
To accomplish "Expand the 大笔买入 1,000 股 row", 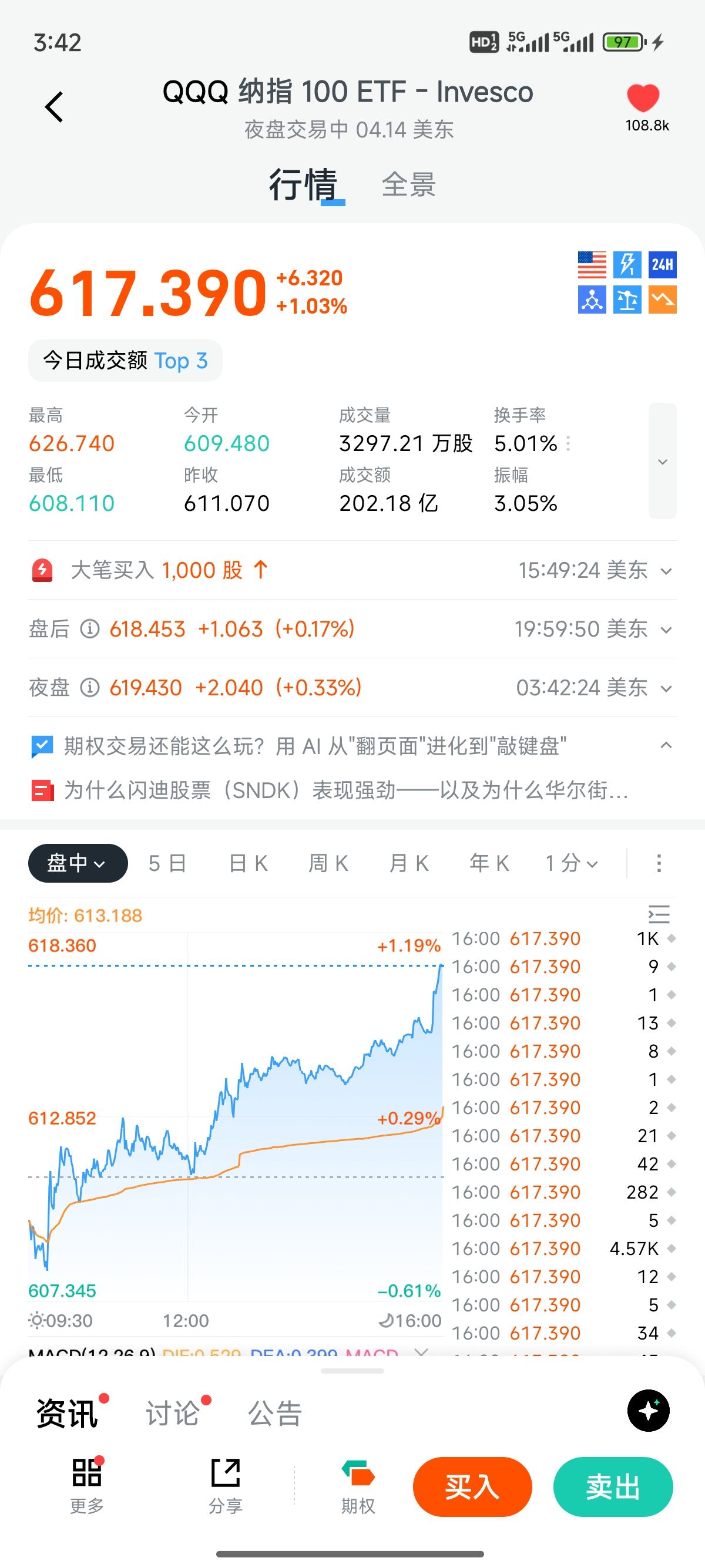I will tap(666, 571).
